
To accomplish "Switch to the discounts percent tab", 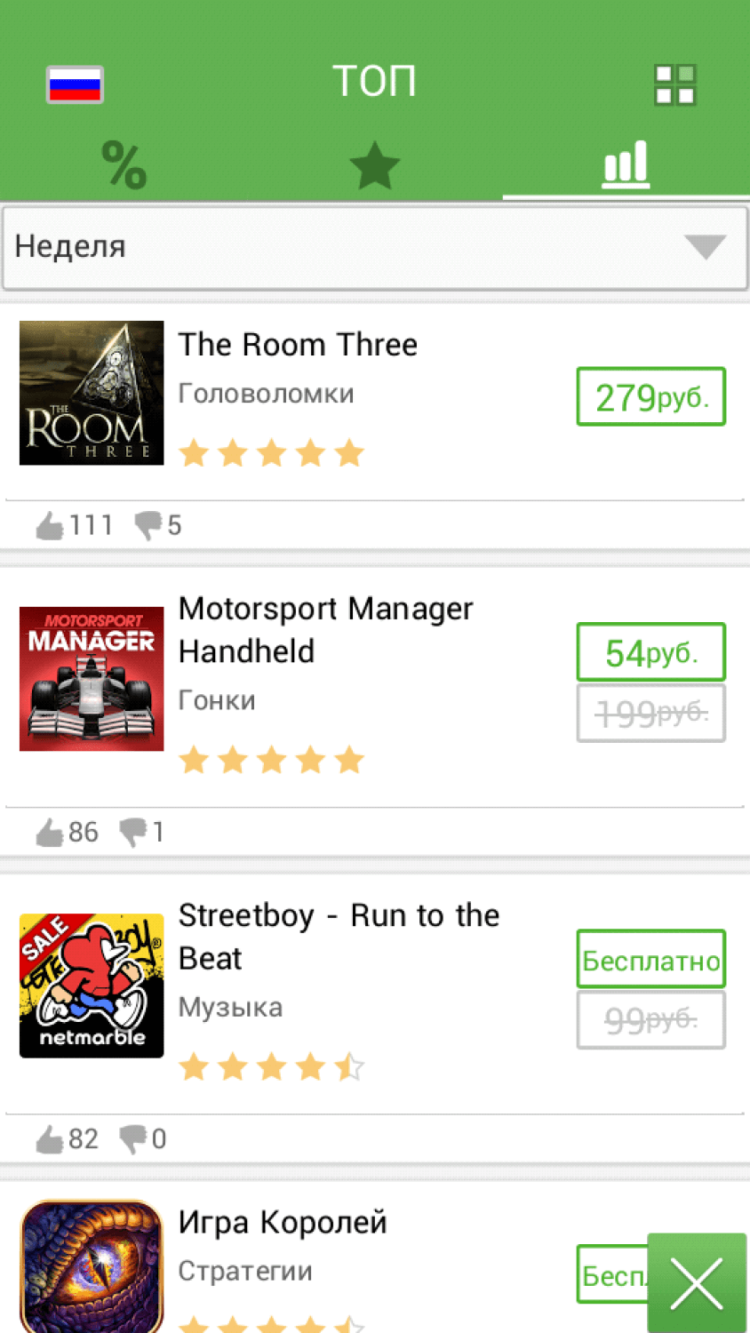I will 124,165.
